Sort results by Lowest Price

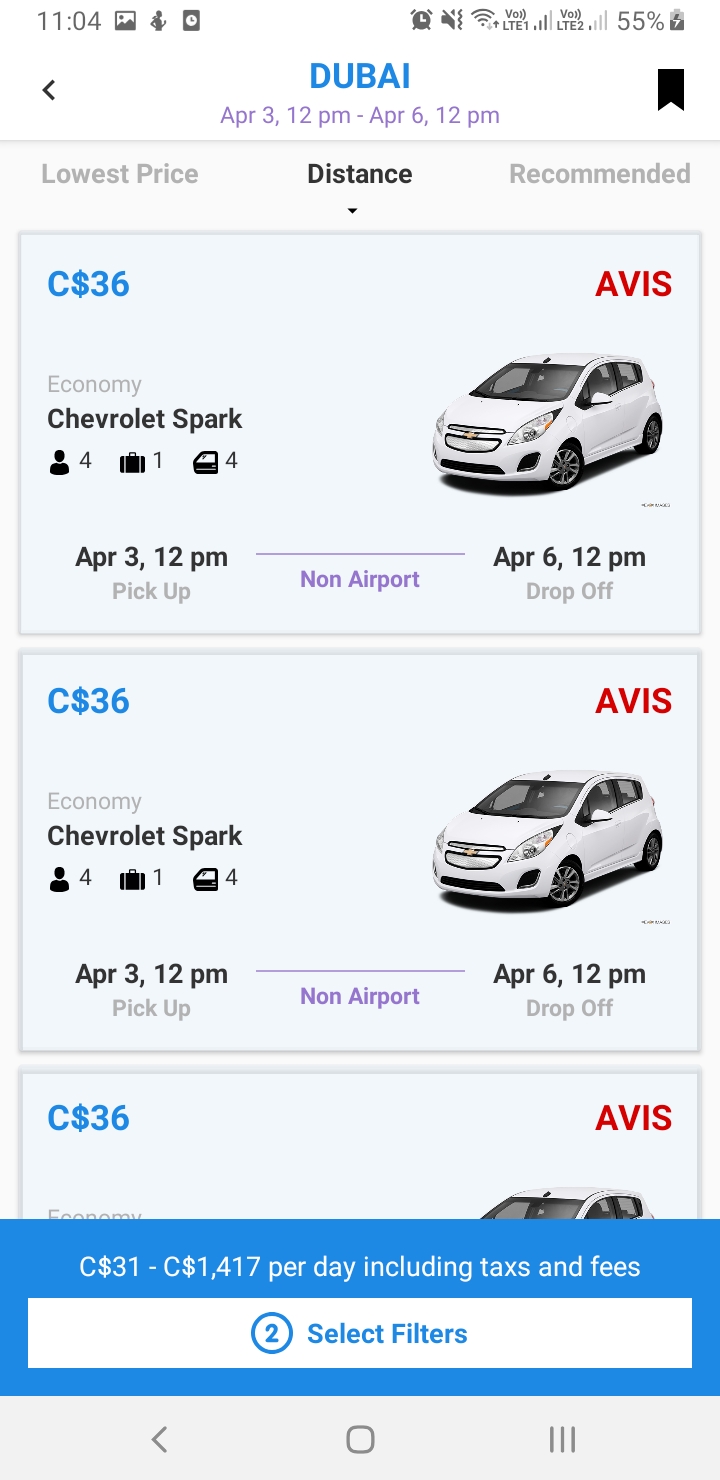120,174
